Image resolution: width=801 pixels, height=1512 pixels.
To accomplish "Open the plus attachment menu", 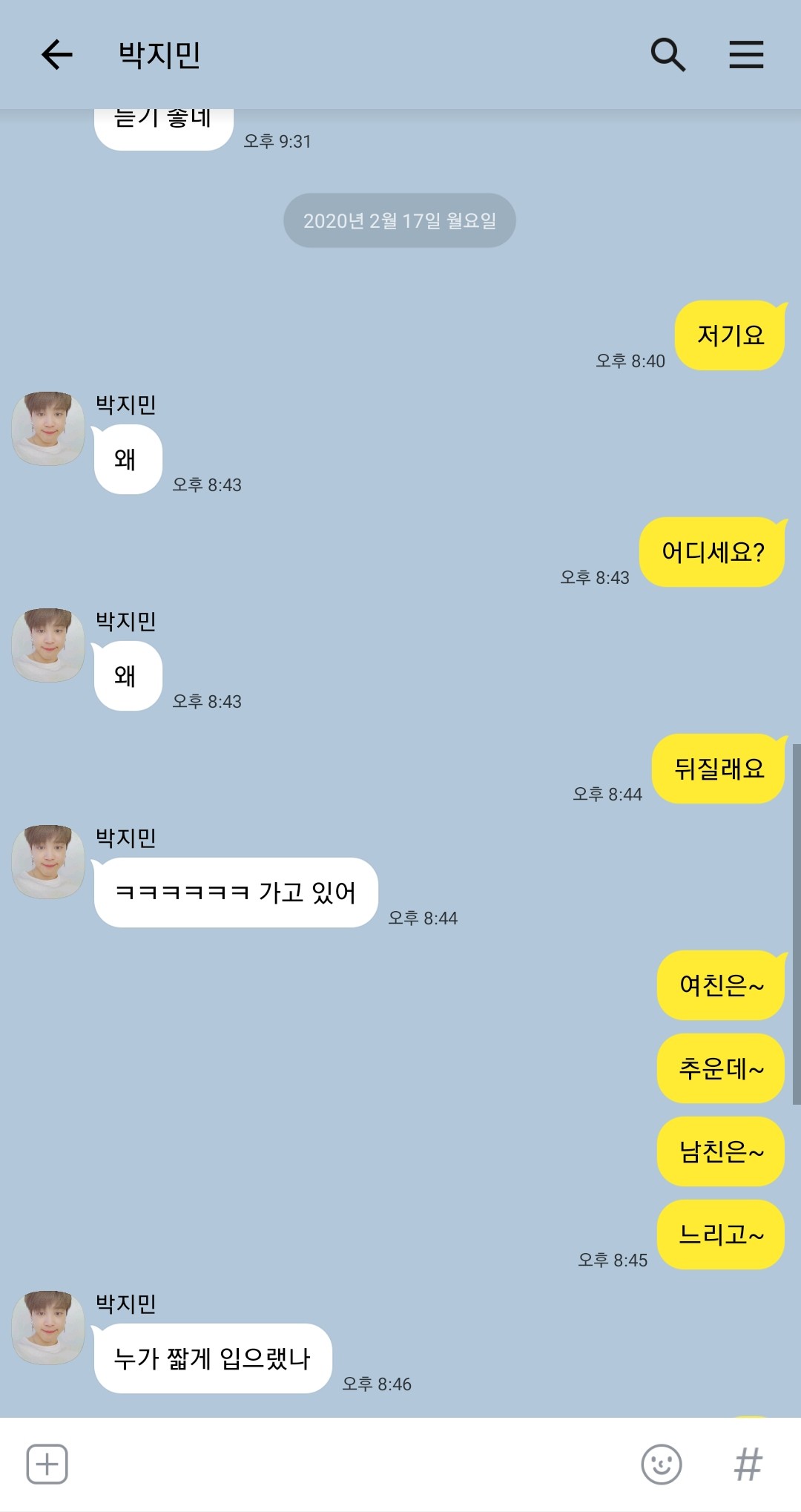I will point(47,1464).
